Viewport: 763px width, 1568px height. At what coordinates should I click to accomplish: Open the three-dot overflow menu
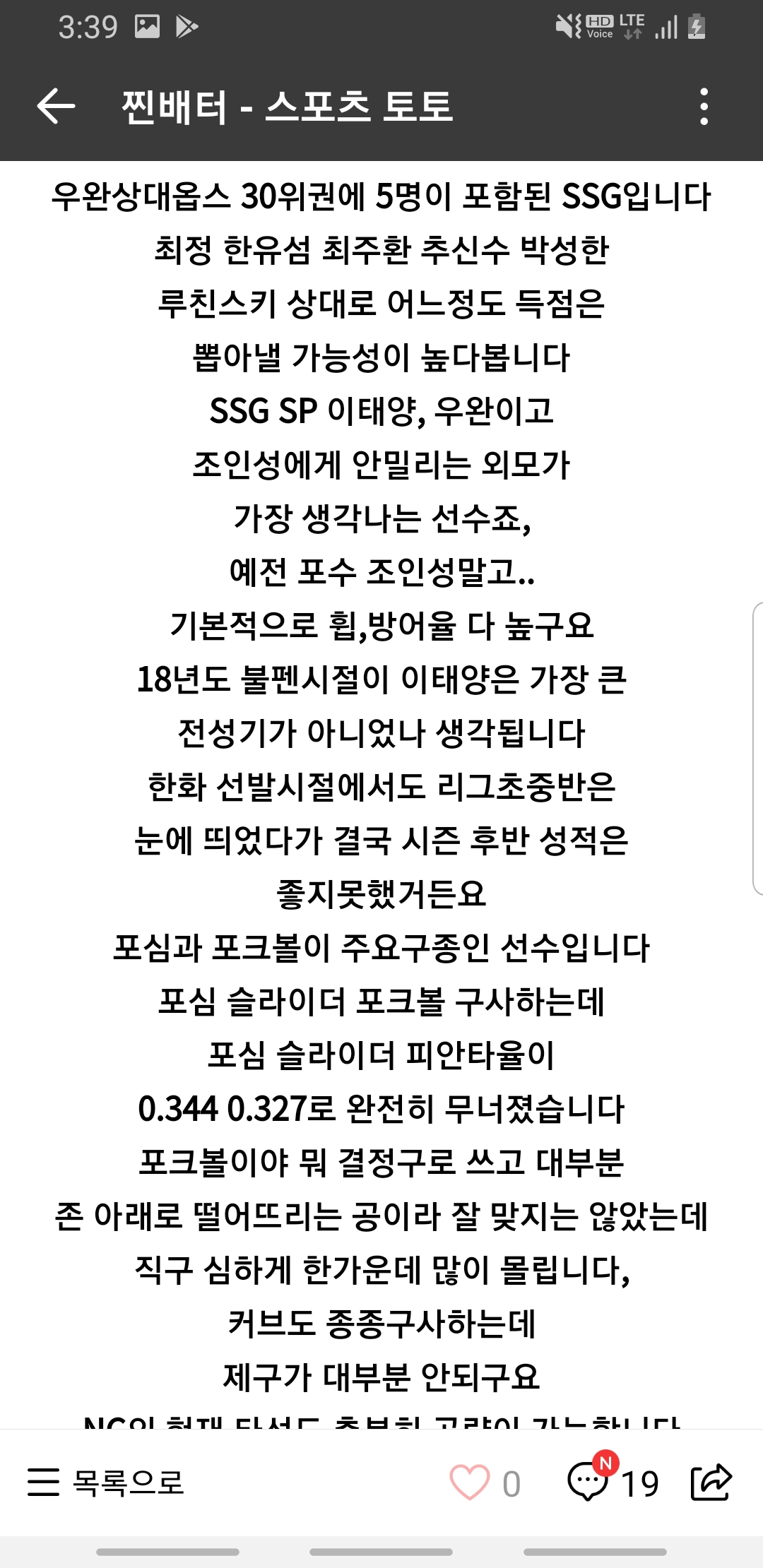704,107
